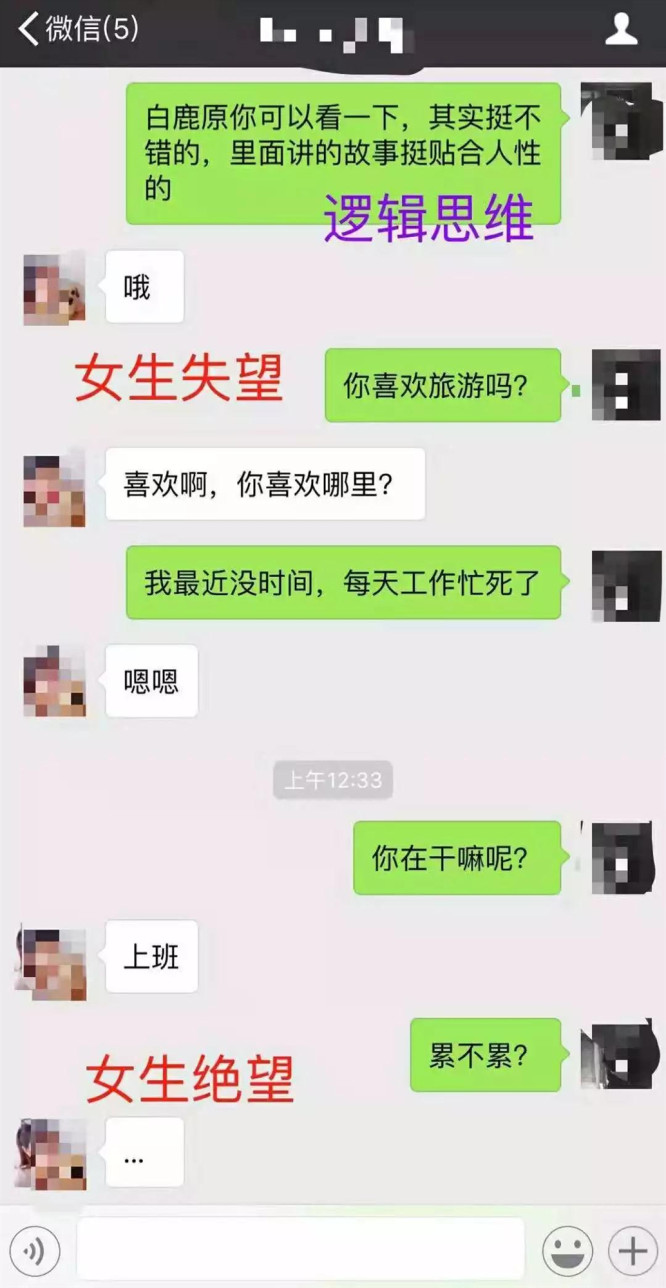The width and height of the screenshot is (666, 1288).
Task: Open the emoji sticker panel
Action: [567, 1250]
